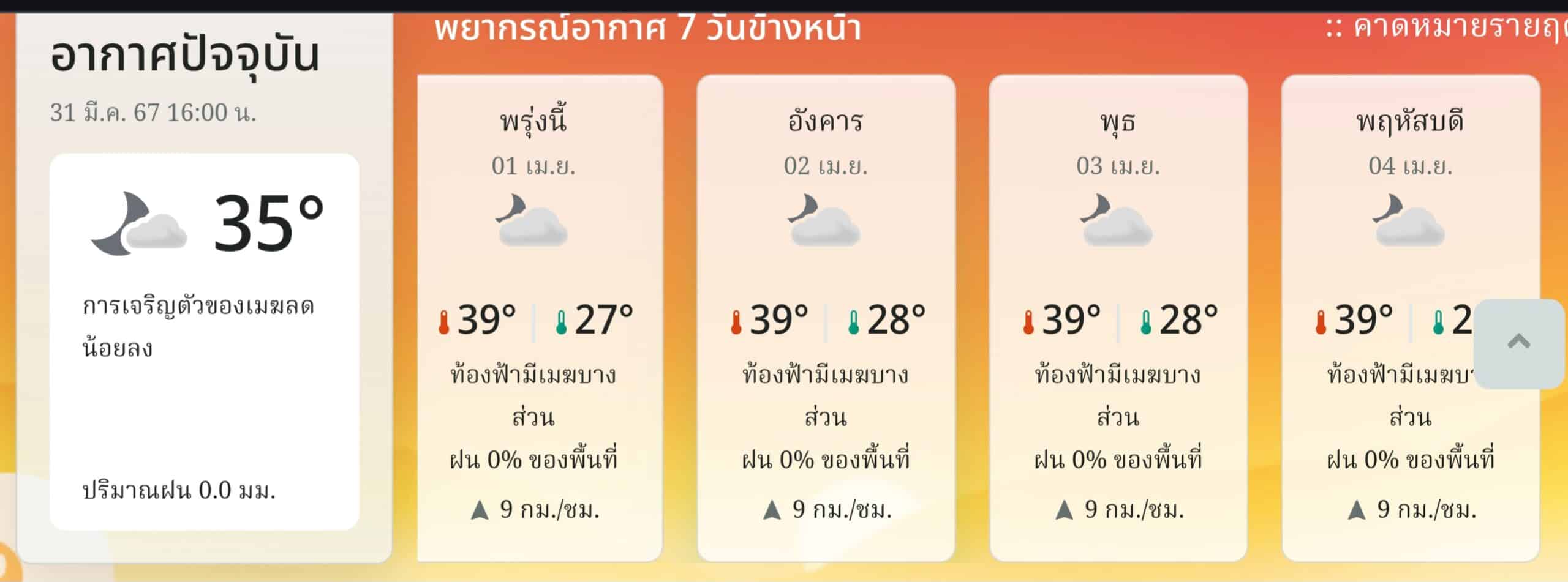1568x582 pixels.
Task: Tap the scroll-to-top arrow button
Action: click(x=1518, y=343)
